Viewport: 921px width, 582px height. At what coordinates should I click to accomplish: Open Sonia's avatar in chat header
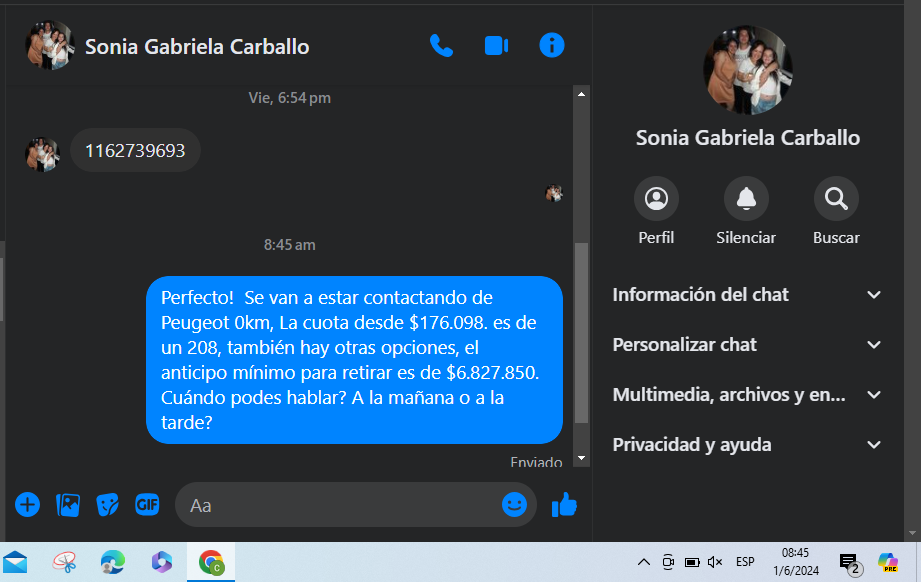50,46
